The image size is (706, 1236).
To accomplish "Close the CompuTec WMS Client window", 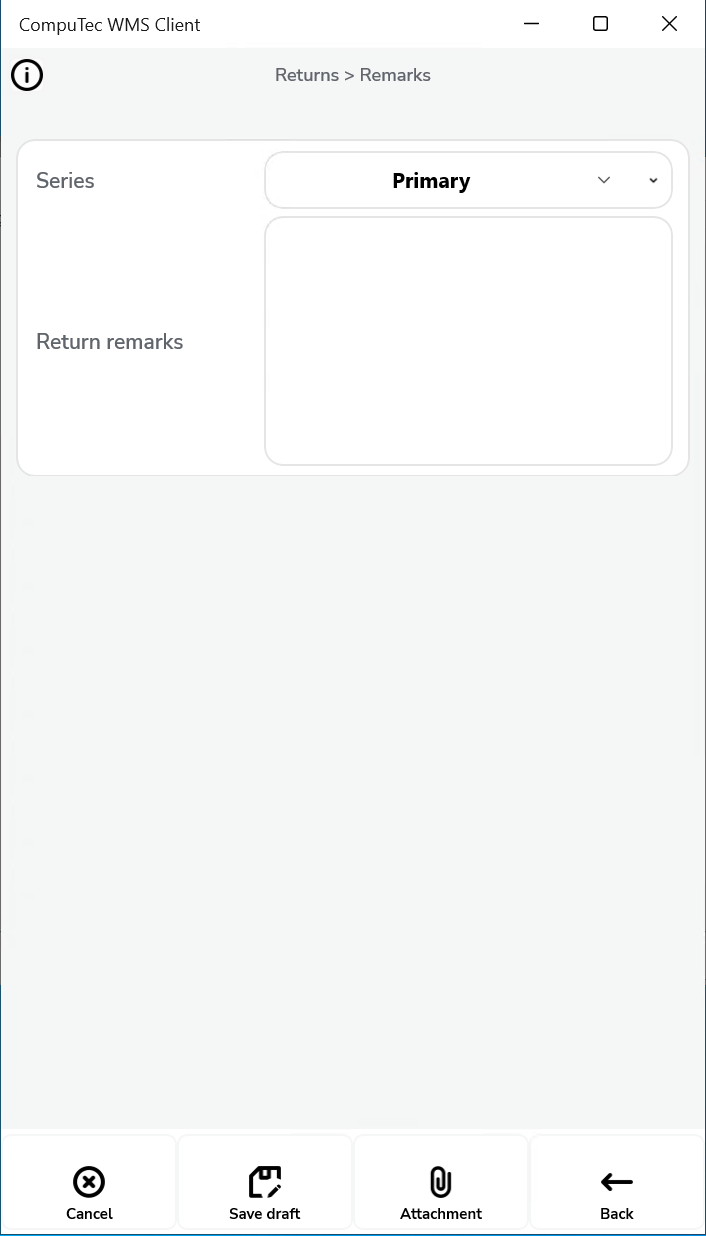I will 669,24.
